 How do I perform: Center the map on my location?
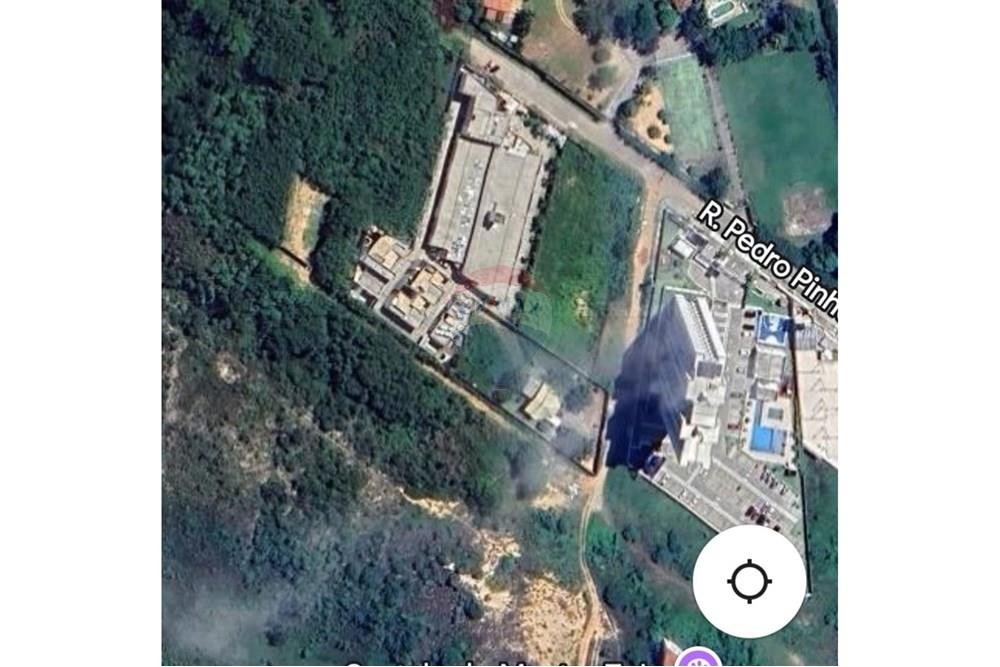point(749,581)
